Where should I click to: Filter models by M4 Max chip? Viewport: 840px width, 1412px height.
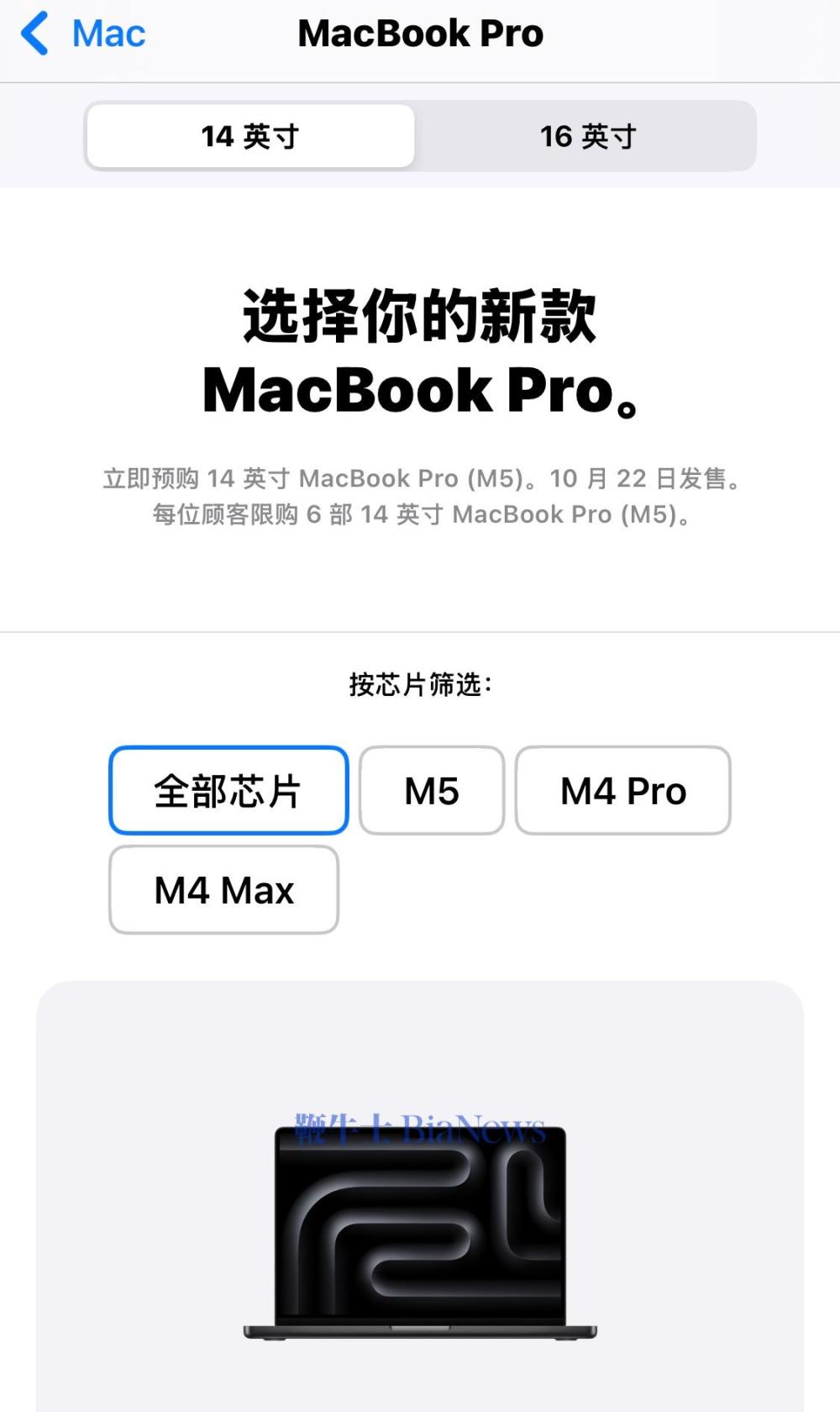[223, 890]
